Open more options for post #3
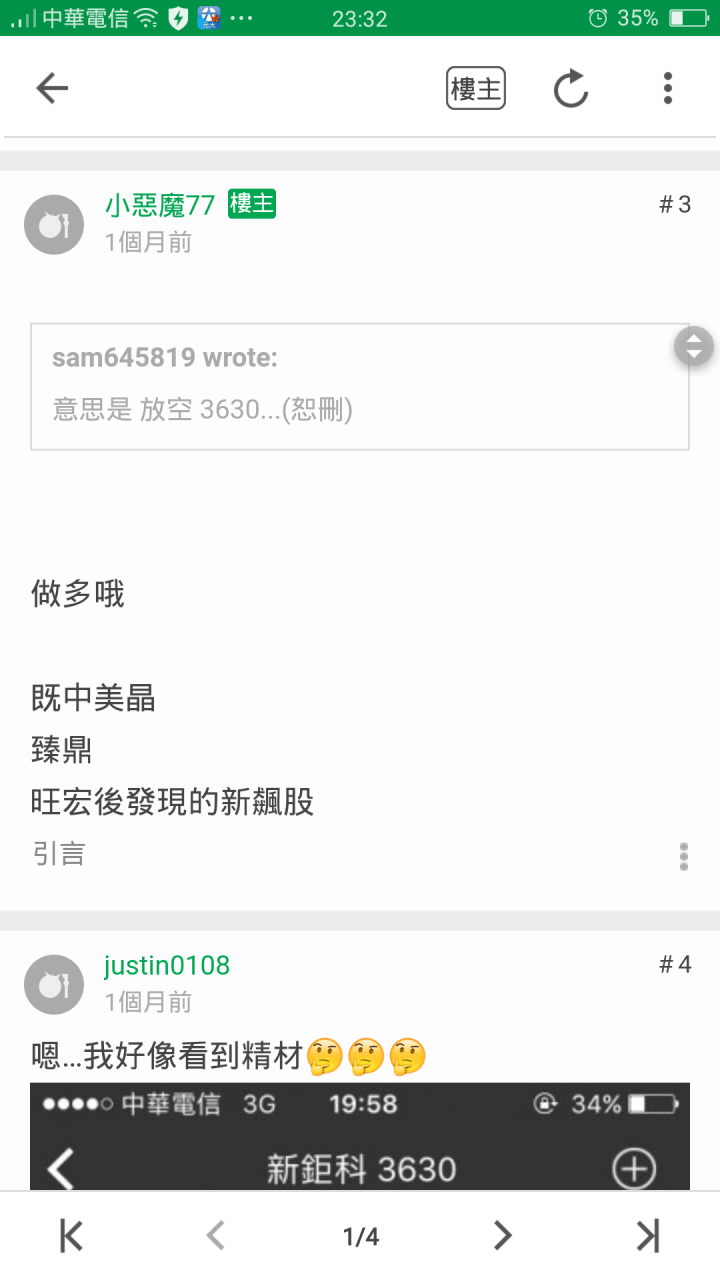 coord(684,856)
